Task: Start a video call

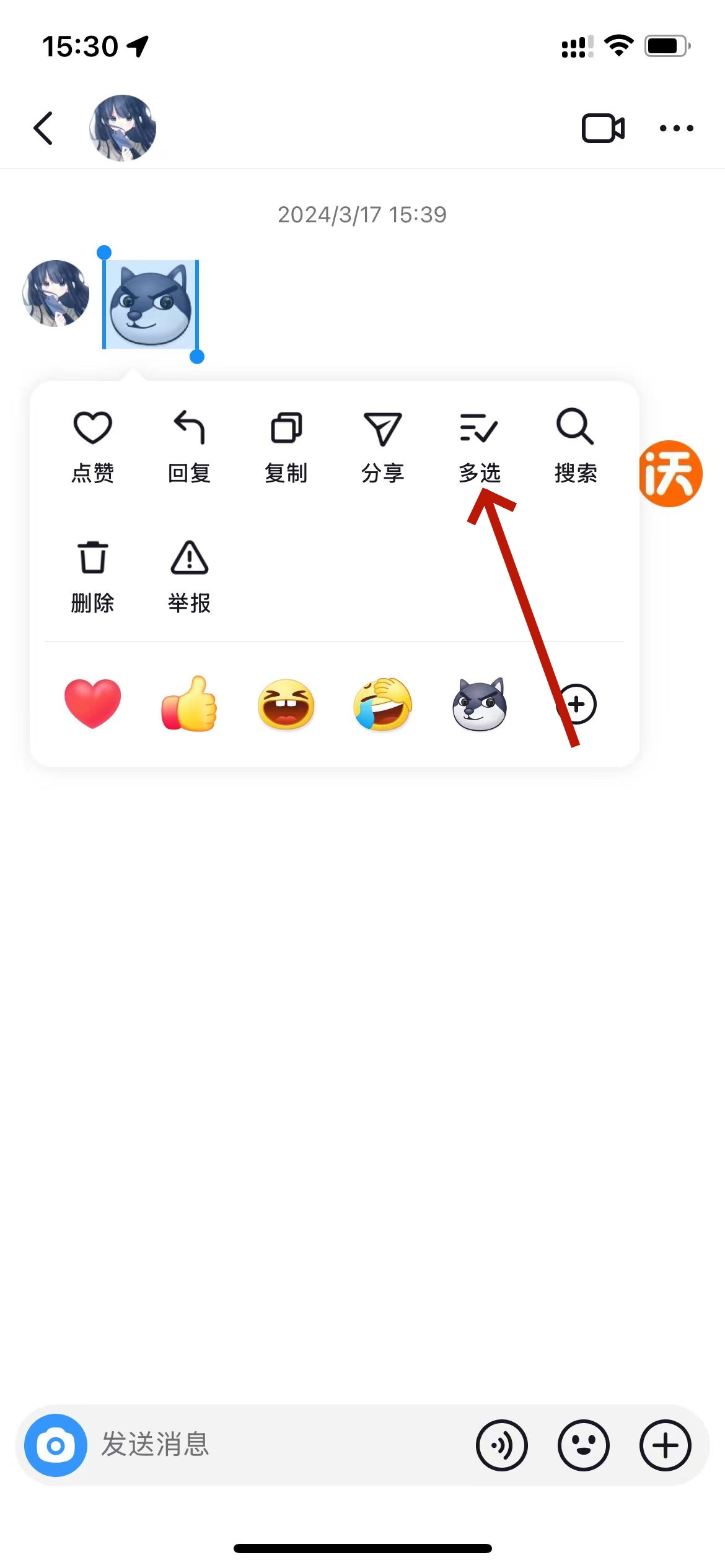Action: [x=602, y=128]
